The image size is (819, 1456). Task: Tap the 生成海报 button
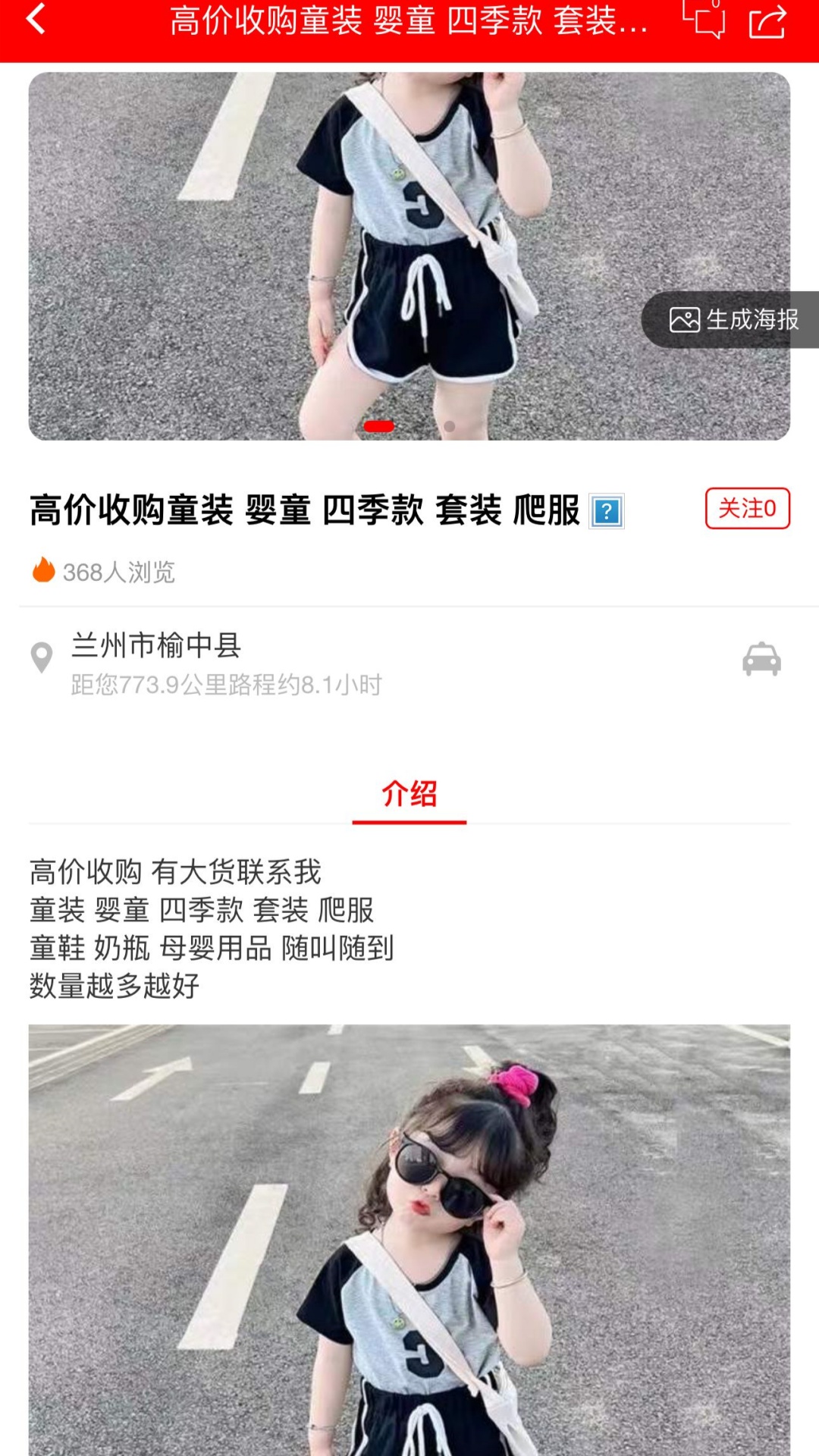pos(733,320)
